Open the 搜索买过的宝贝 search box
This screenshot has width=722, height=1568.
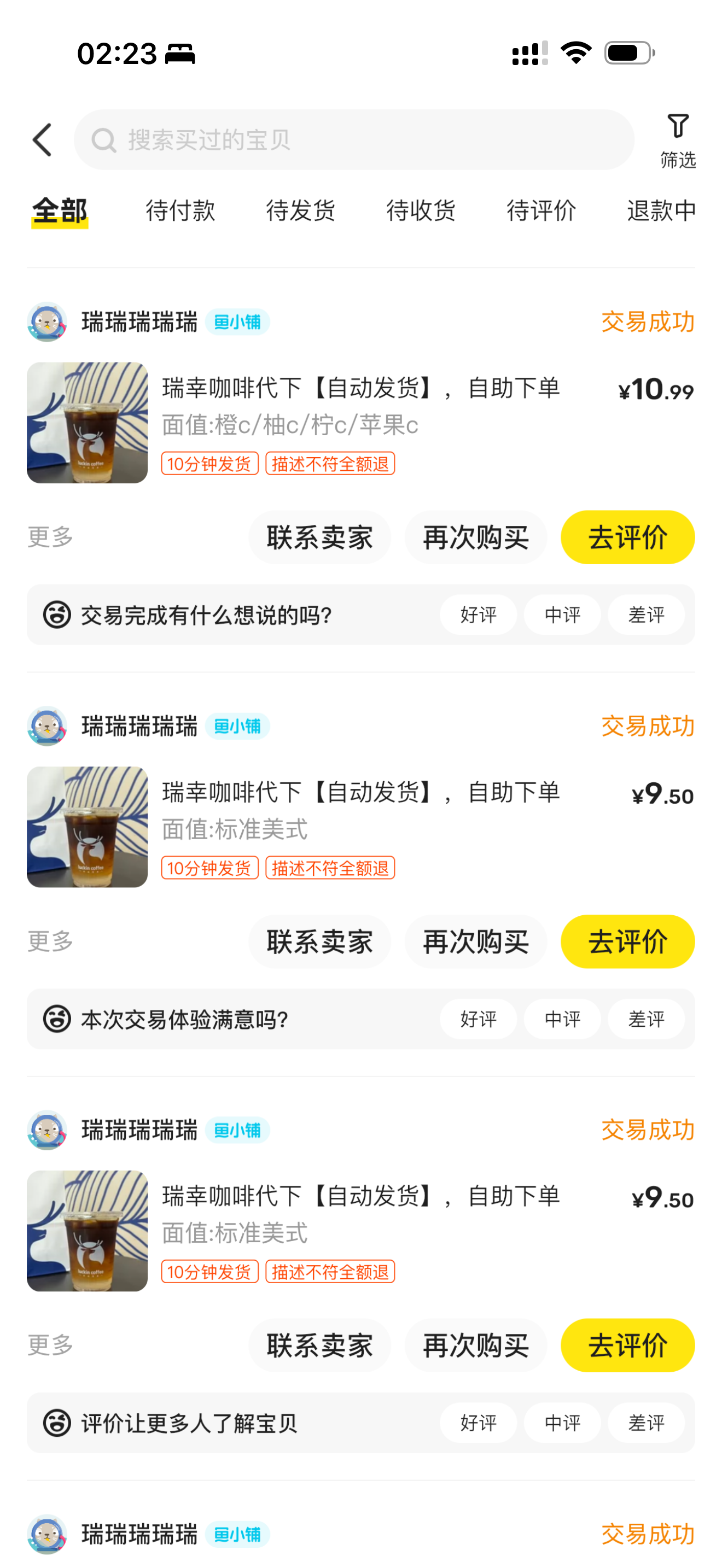click(x=353, y=140)
